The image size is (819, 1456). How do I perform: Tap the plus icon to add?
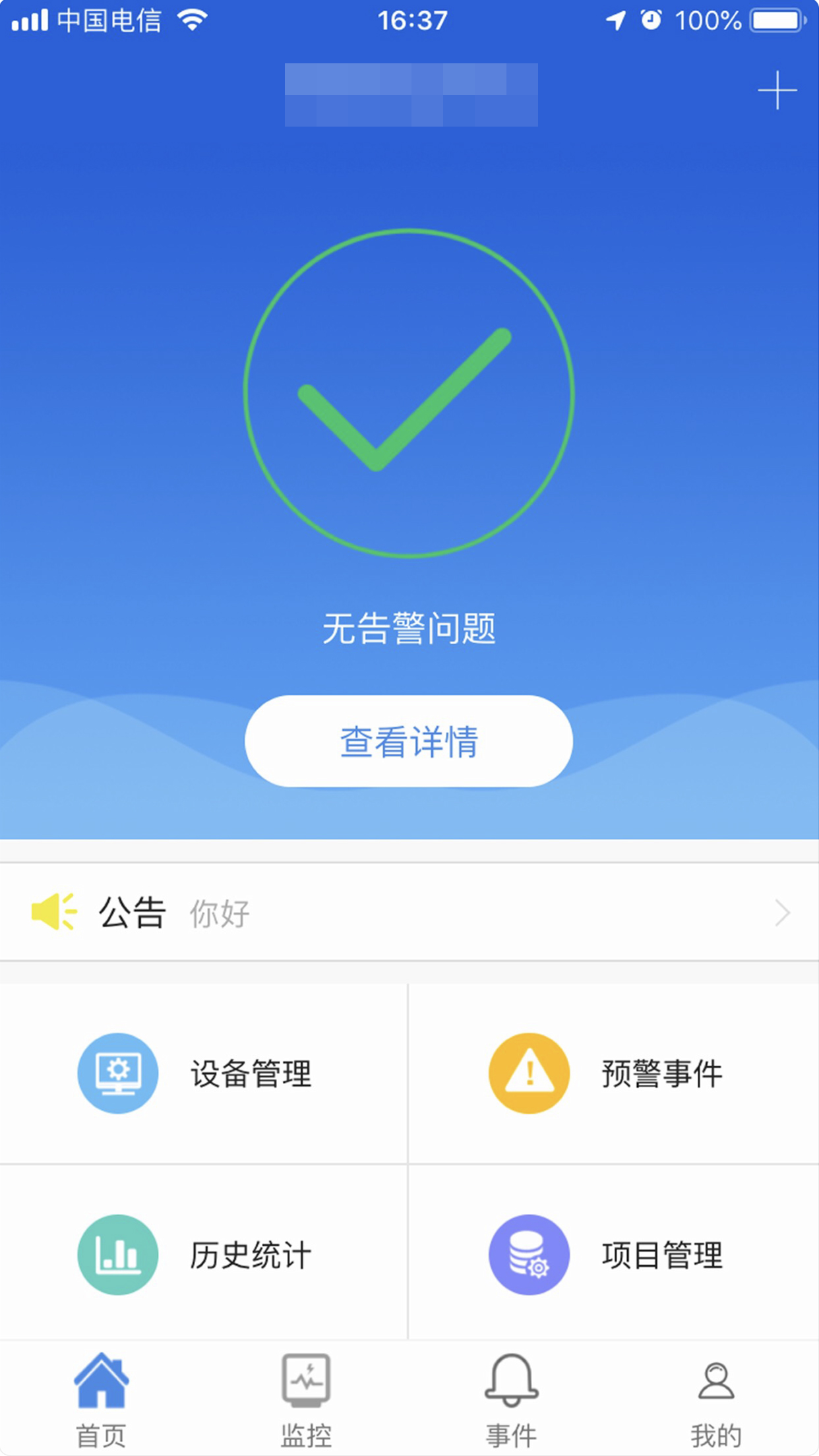tap(777, 90)
